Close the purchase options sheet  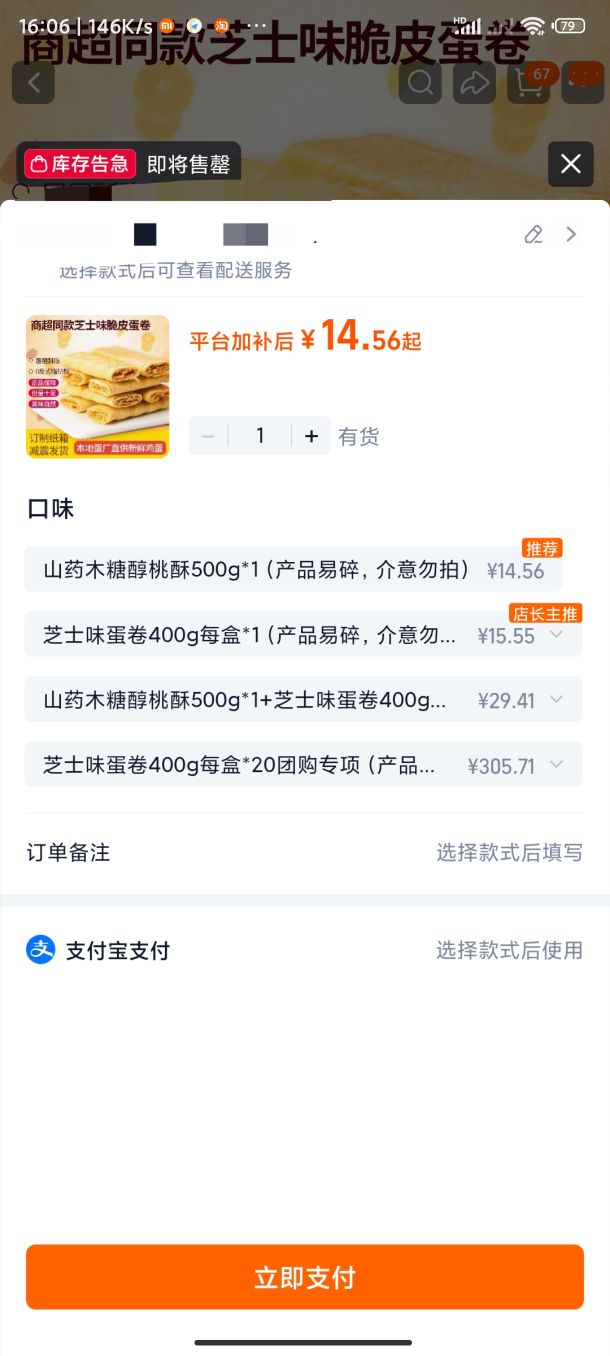tap(570, 164)
